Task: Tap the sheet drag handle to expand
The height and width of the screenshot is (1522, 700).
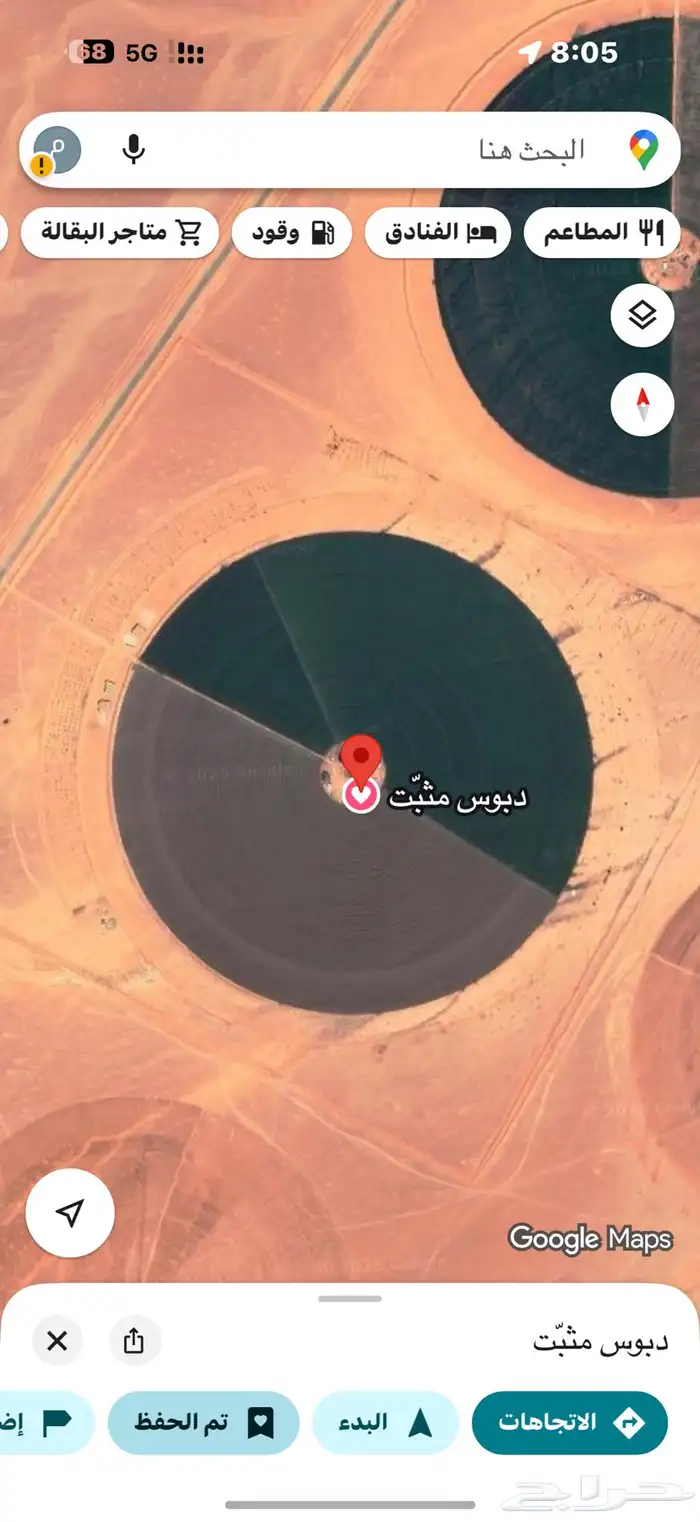Action: click(350, 1298)
